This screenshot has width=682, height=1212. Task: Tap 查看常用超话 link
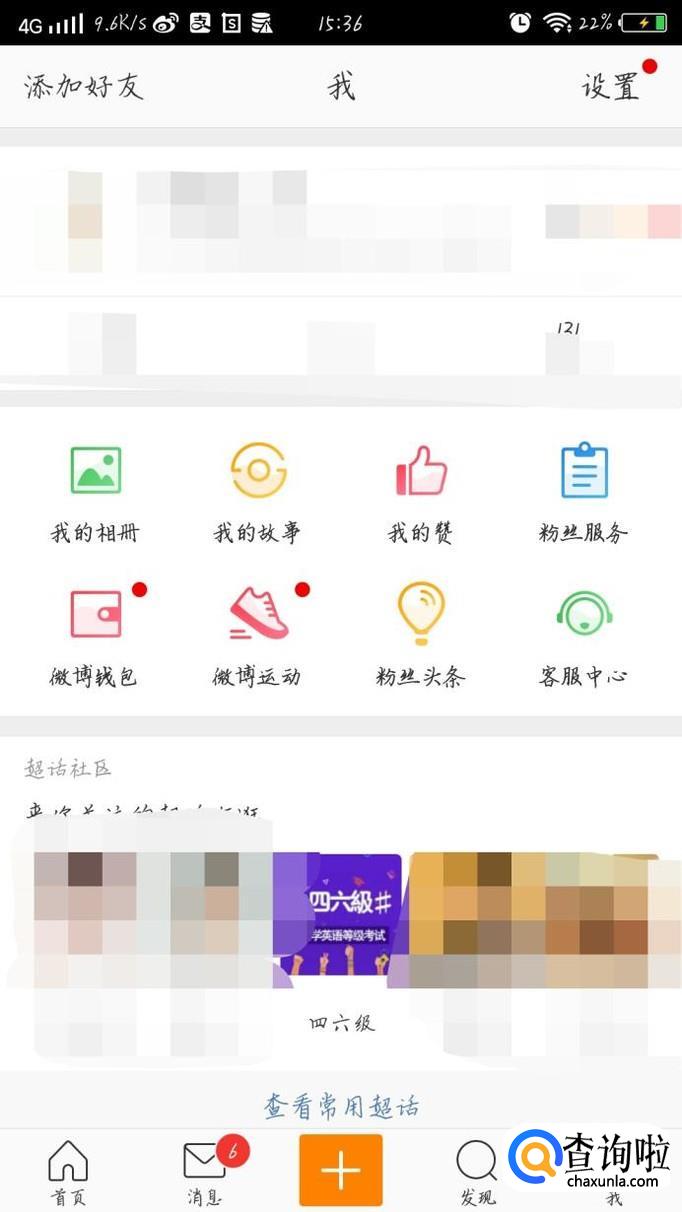click(341, 1106)
